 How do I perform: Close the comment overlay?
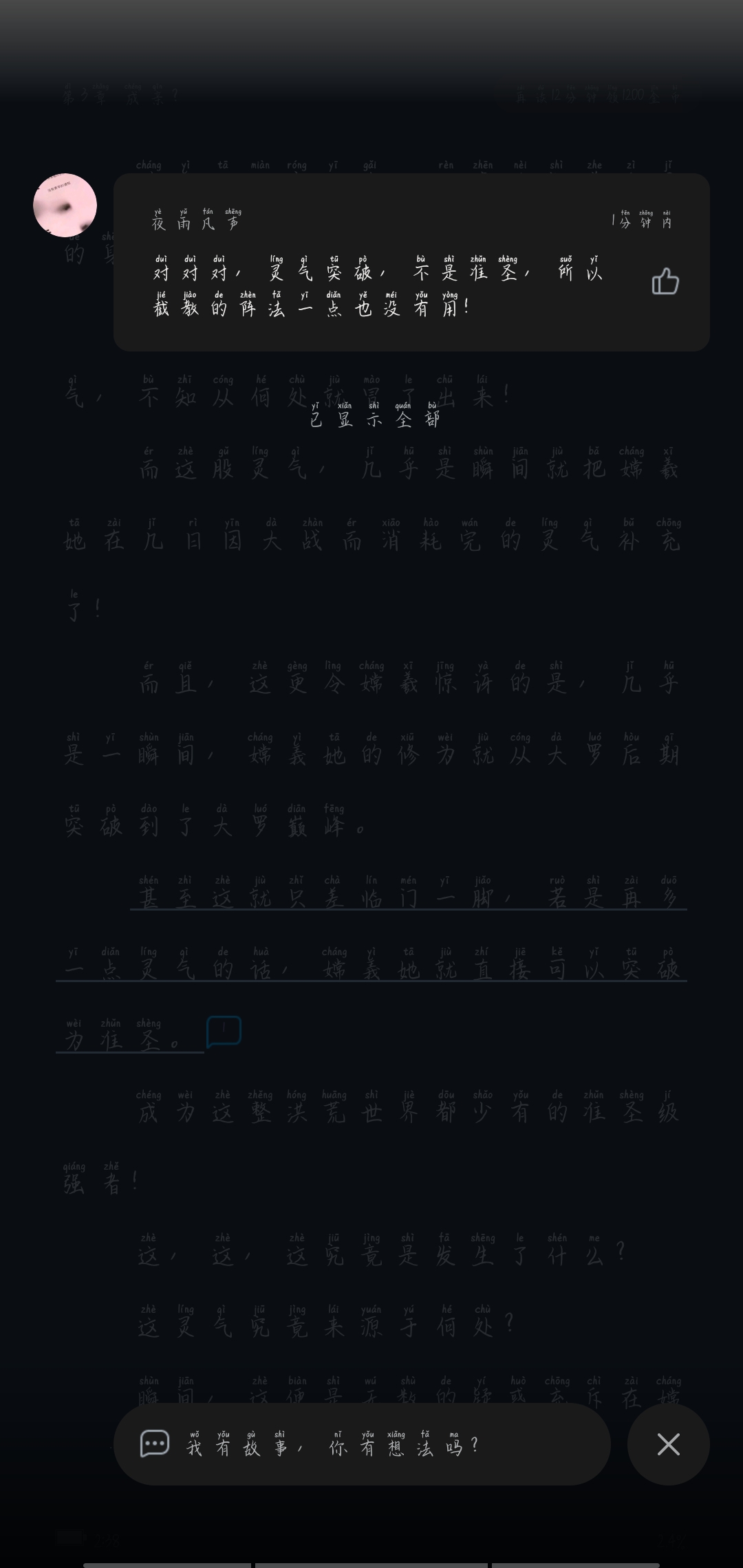pyautogui.click(x=668, y=1444)
